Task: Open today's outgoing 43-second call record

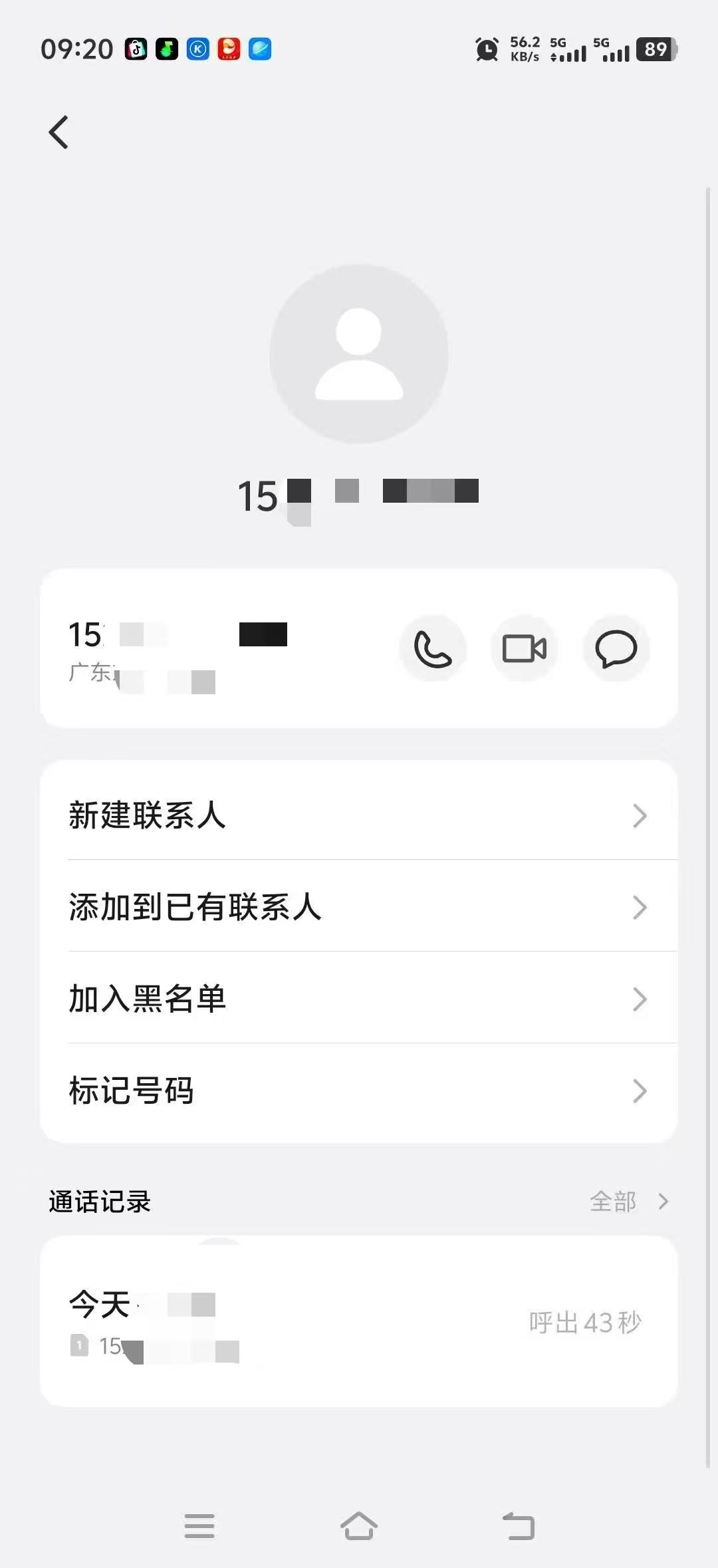Action: 359,1322
